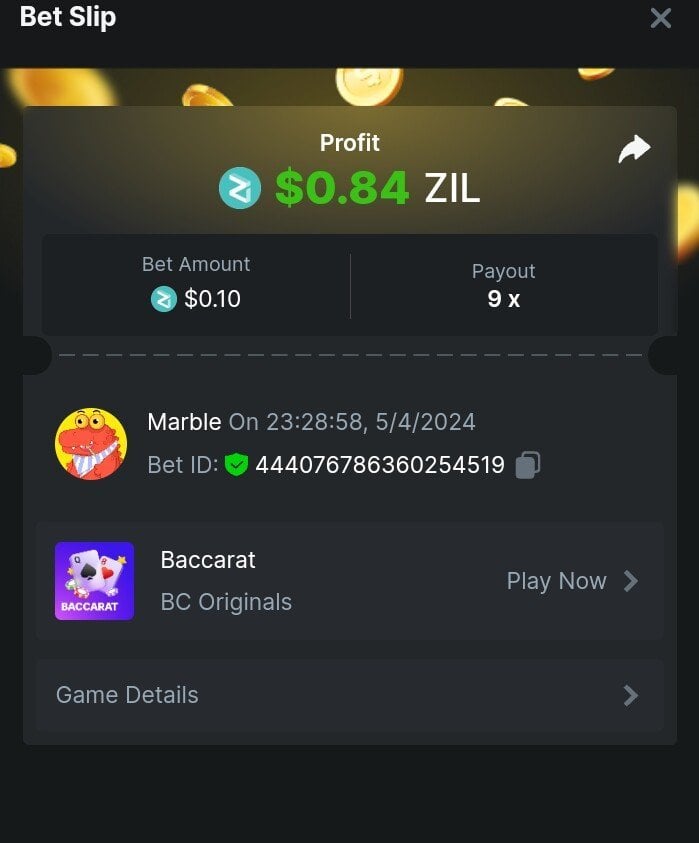Share this bet slip
Image resolution: width=699 pixels, height=843 pixels.
coord(634,150)
